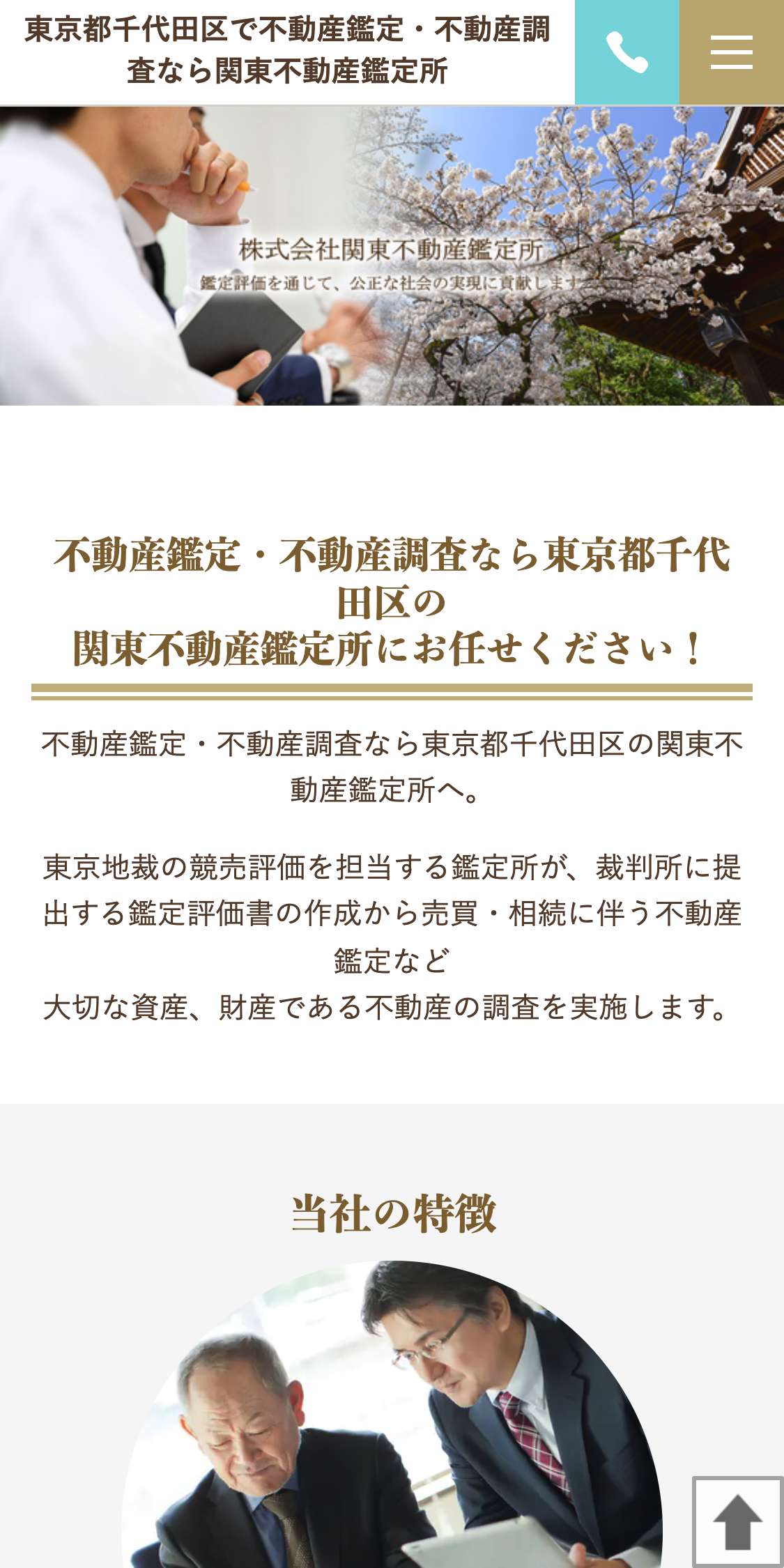This screenshot has width=784, height=1568.
Task: Tap the phone call icon
Action: click(x=627, y=52)
